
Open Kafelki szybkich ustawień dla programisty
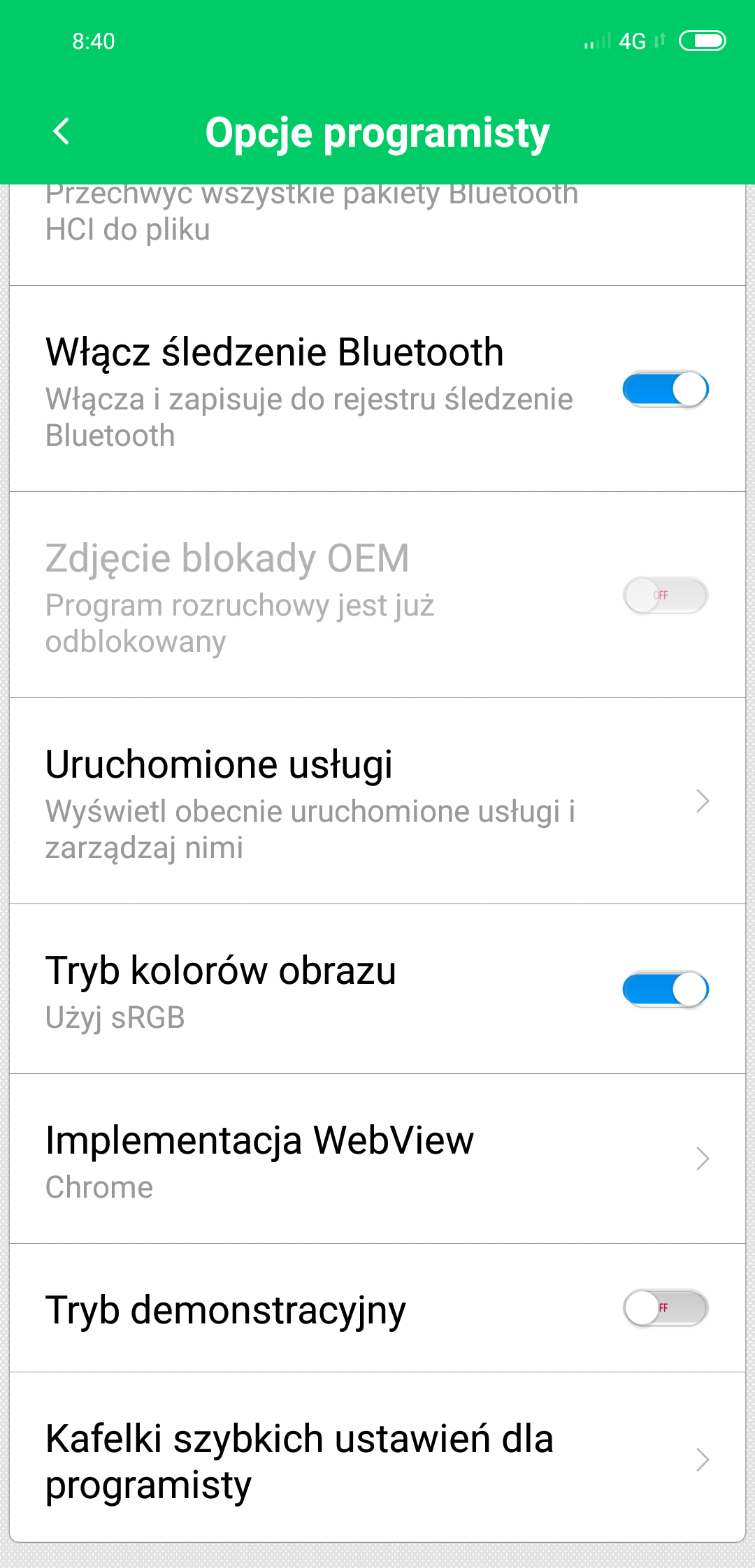click(377, 1459)
